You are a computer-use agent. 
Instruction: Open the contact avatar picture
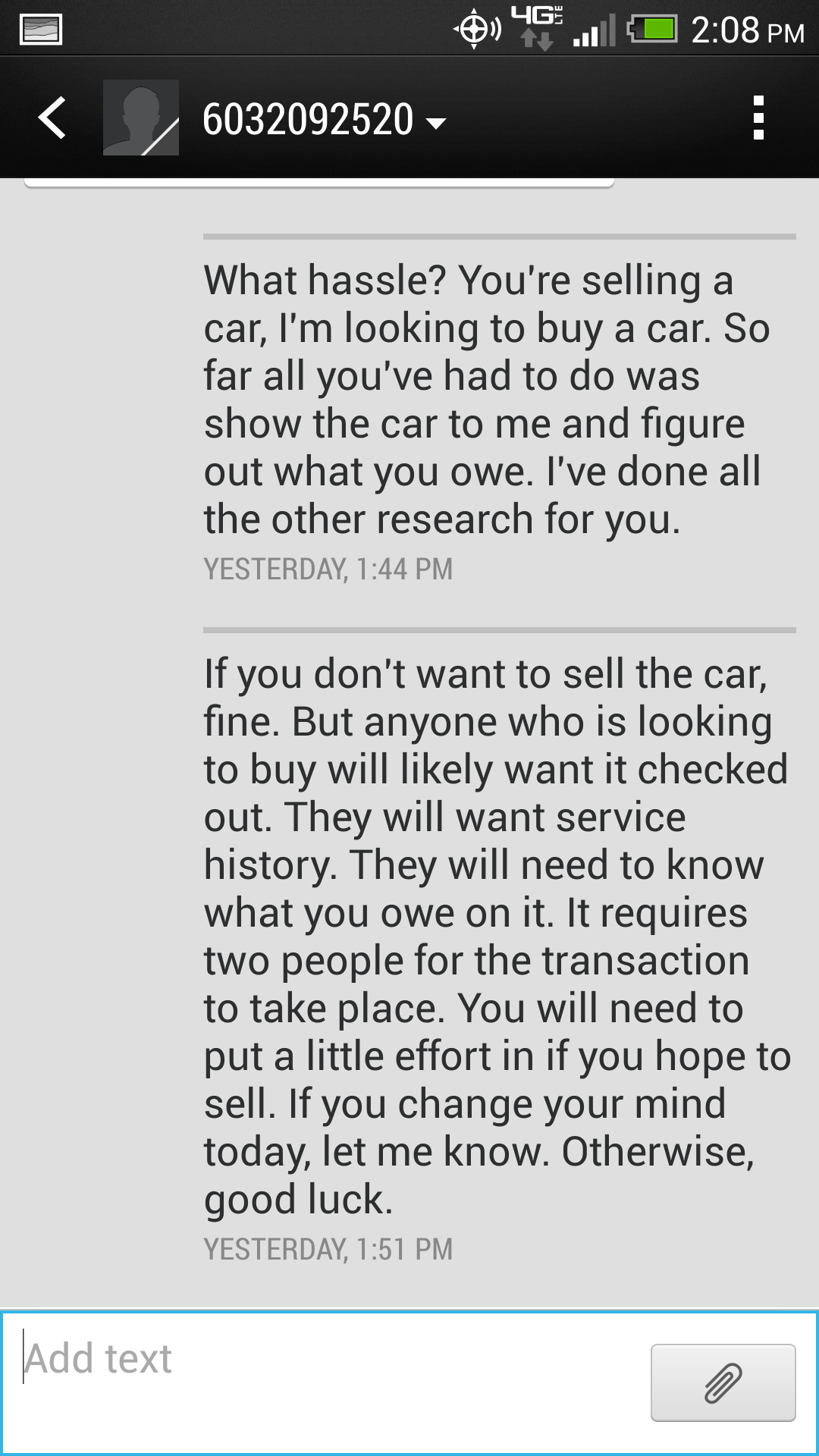click(x=141, y=118)
